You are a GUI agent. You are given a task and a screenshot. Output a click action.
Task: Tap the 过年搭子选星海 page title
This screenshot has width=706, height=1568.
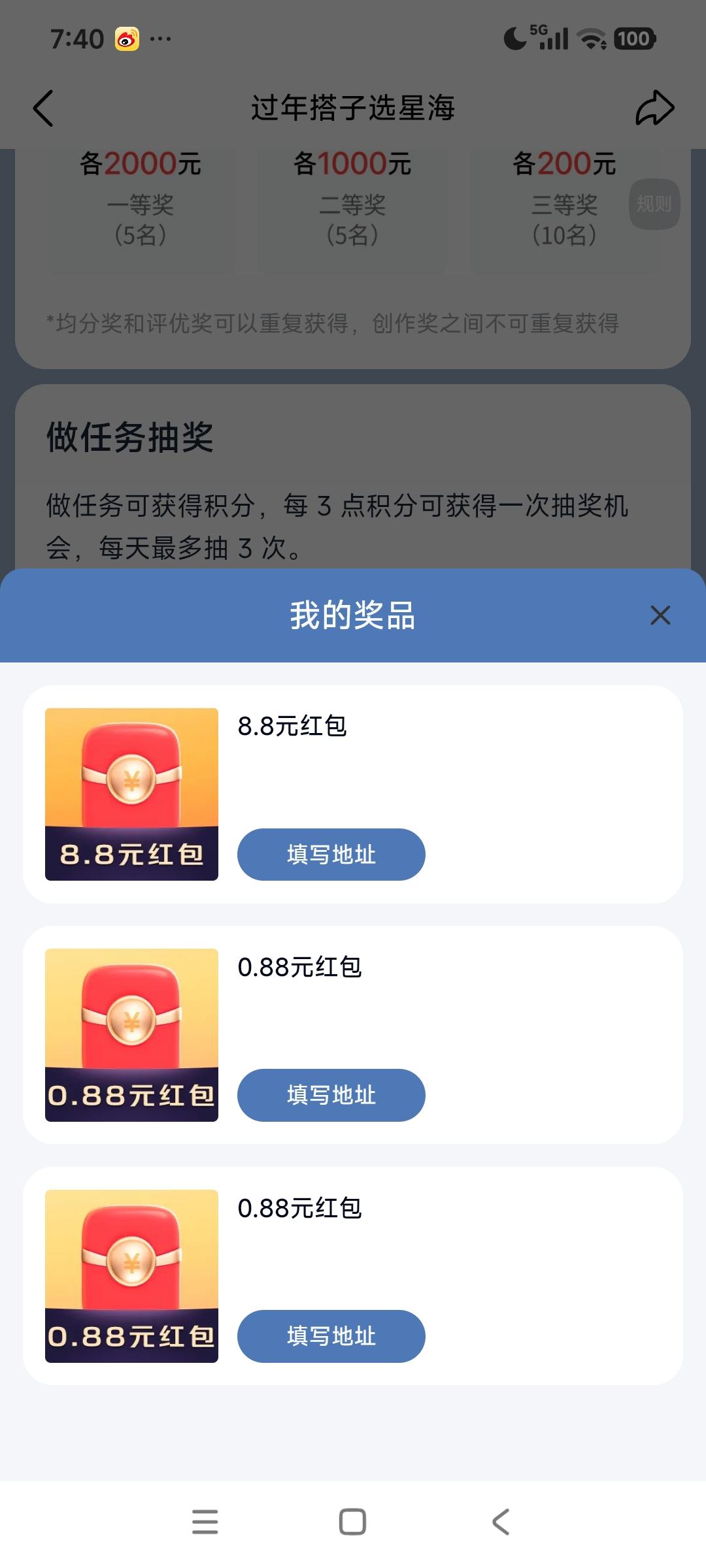pos(353,108)
